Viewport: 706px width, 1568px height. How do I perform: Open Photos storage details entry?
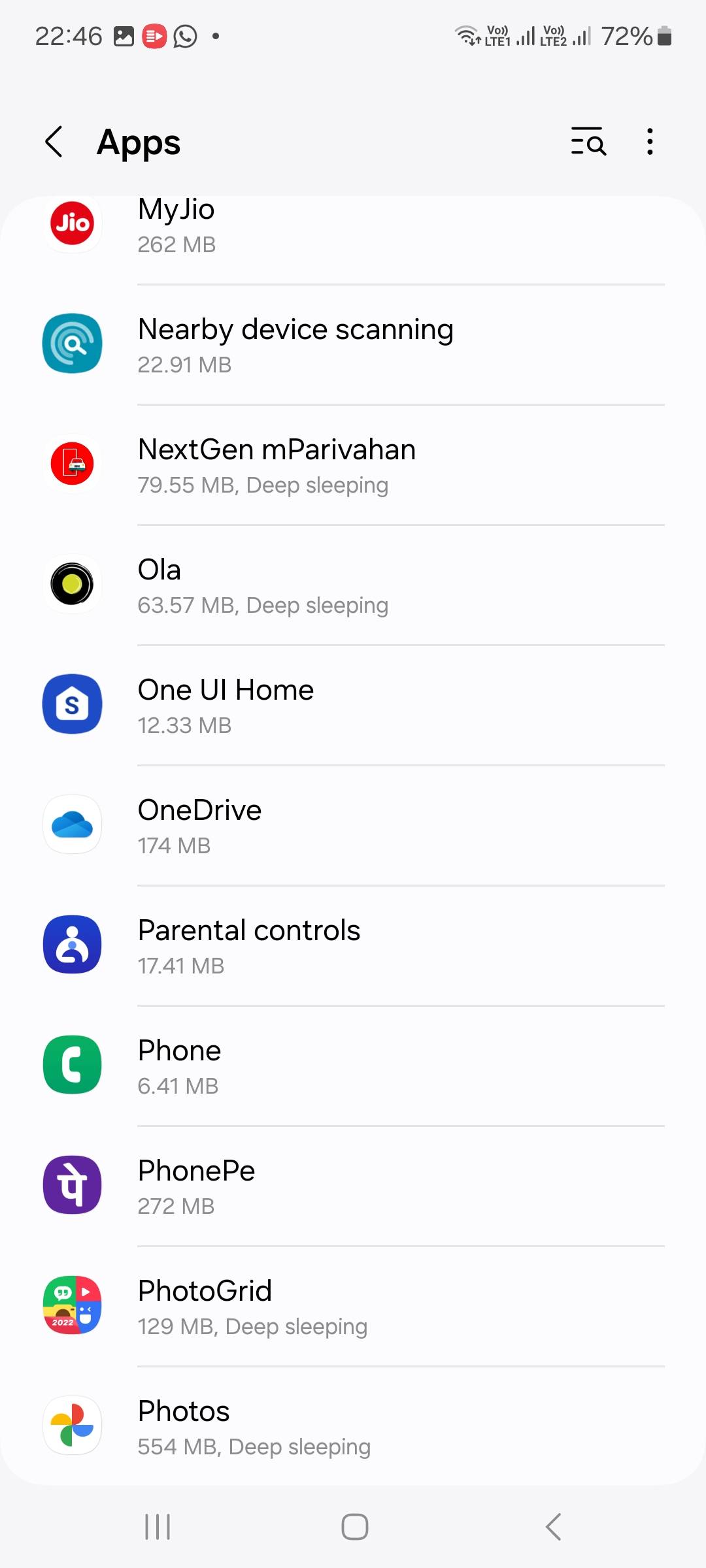[x=353, y=1425]
